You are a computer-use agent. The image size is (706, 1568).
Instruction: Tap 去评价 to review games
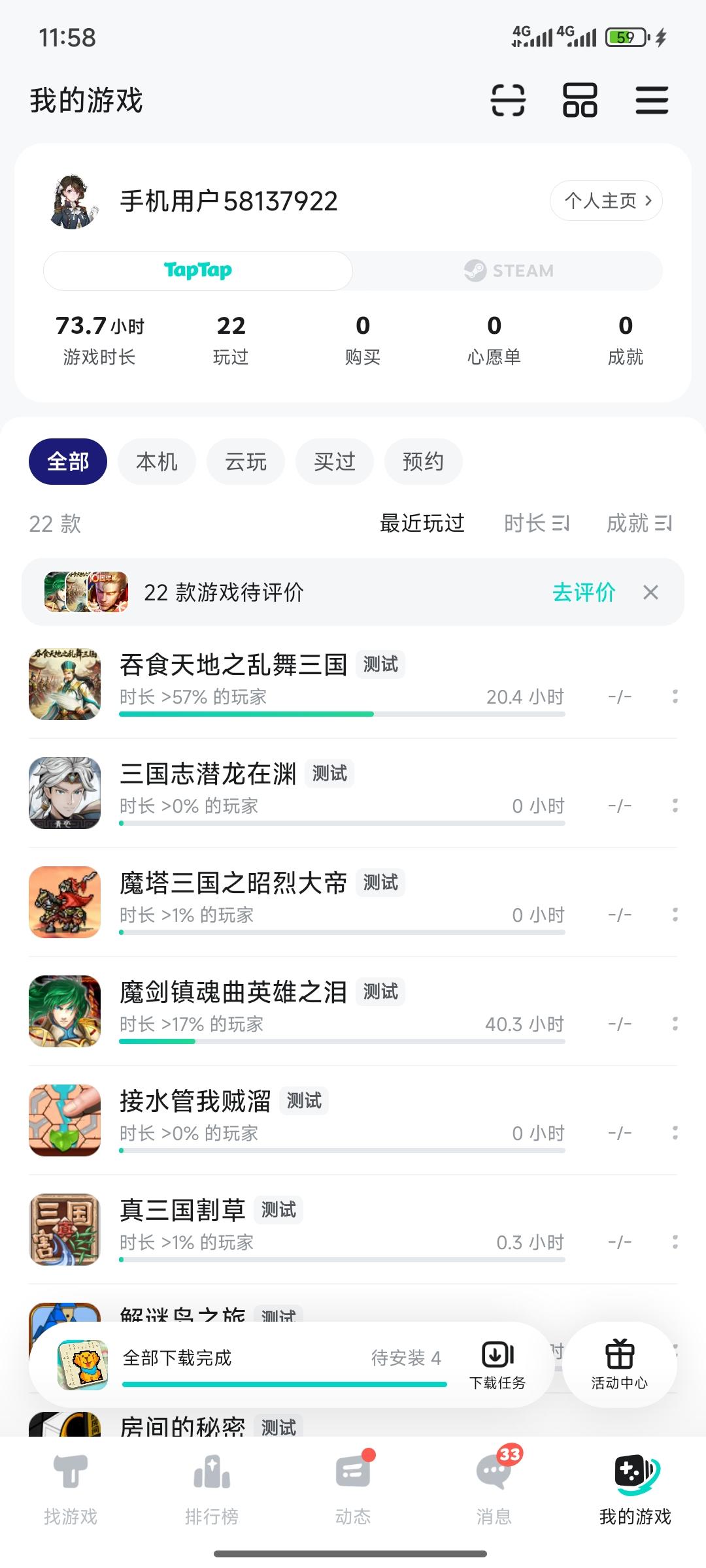(x=584, y=593)
